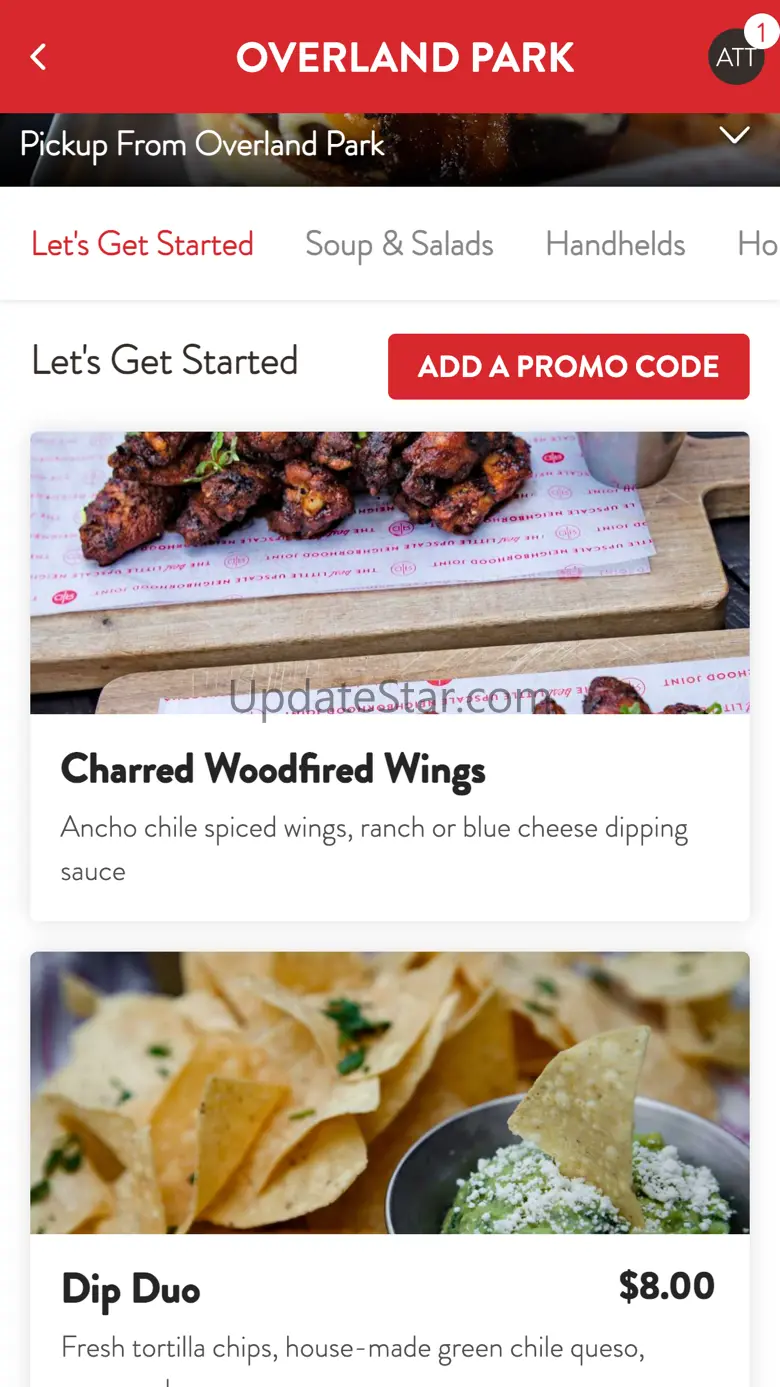
Task: Open the Charred Woodfired Wings item
Action: pyautogui.click(x=390, y=676)
